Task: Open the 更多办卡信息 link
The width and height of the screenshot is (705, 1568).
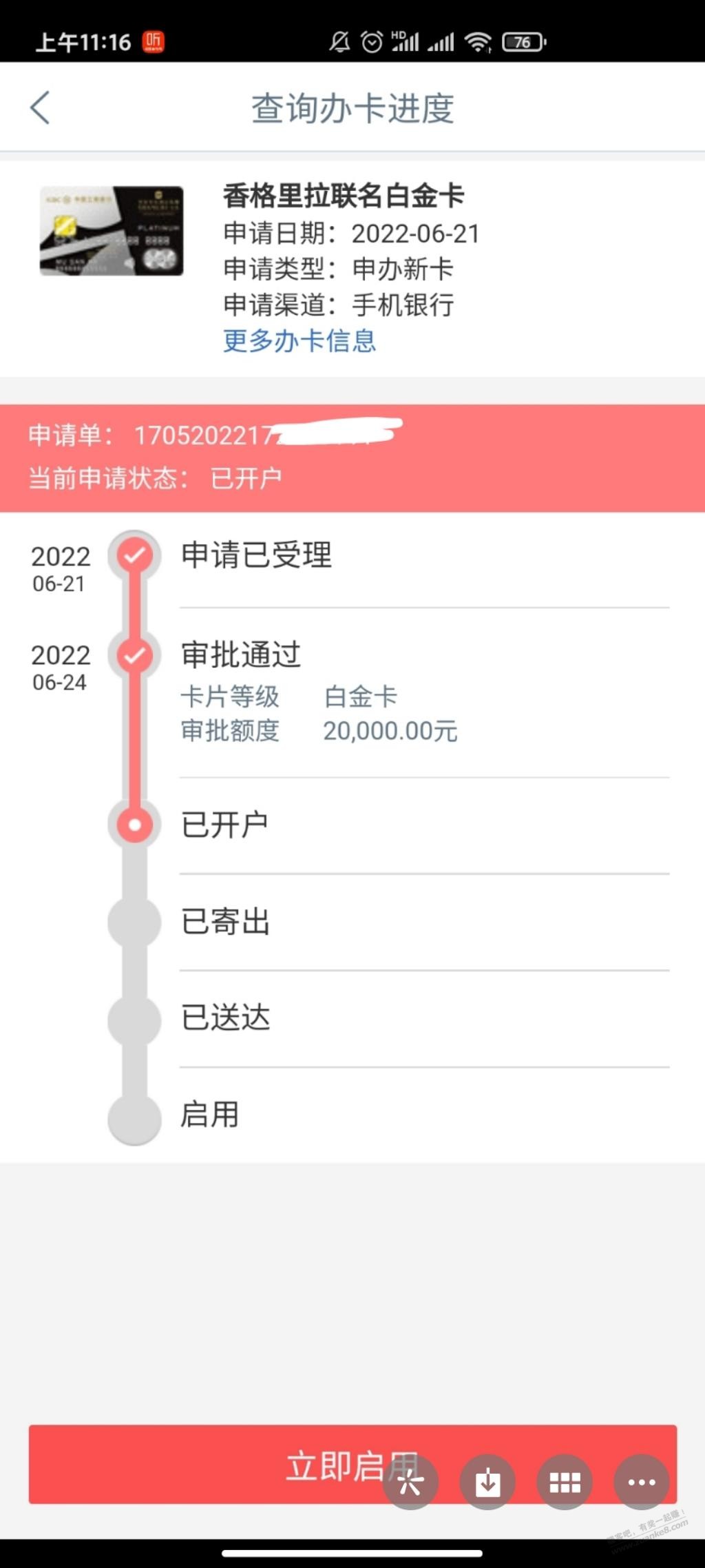Action: tap(299, 341)
